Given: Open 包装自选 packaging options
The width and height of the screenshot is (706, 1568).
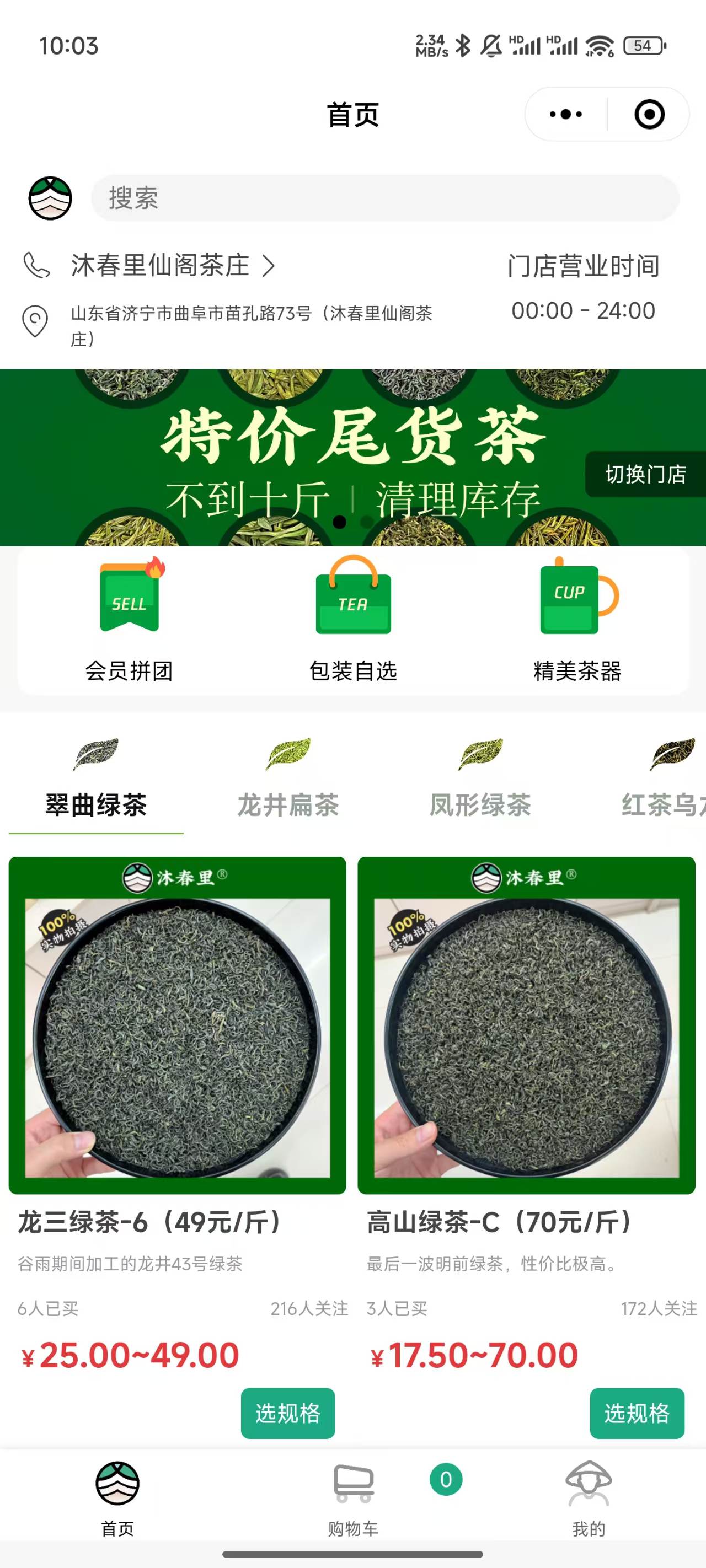Looking at the screenshot, I should [354, 621].
